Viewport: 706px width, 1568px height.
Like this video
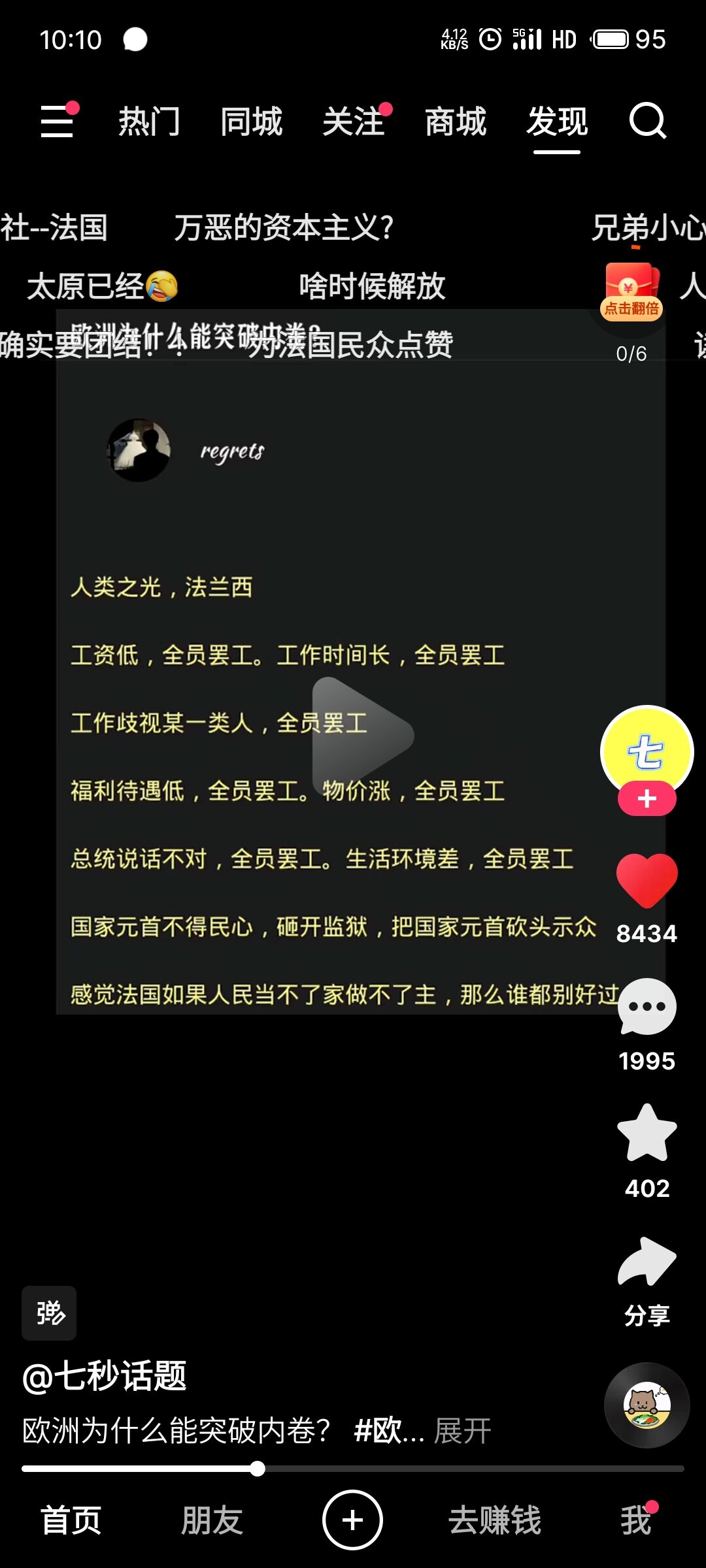(x=647, y=881)
